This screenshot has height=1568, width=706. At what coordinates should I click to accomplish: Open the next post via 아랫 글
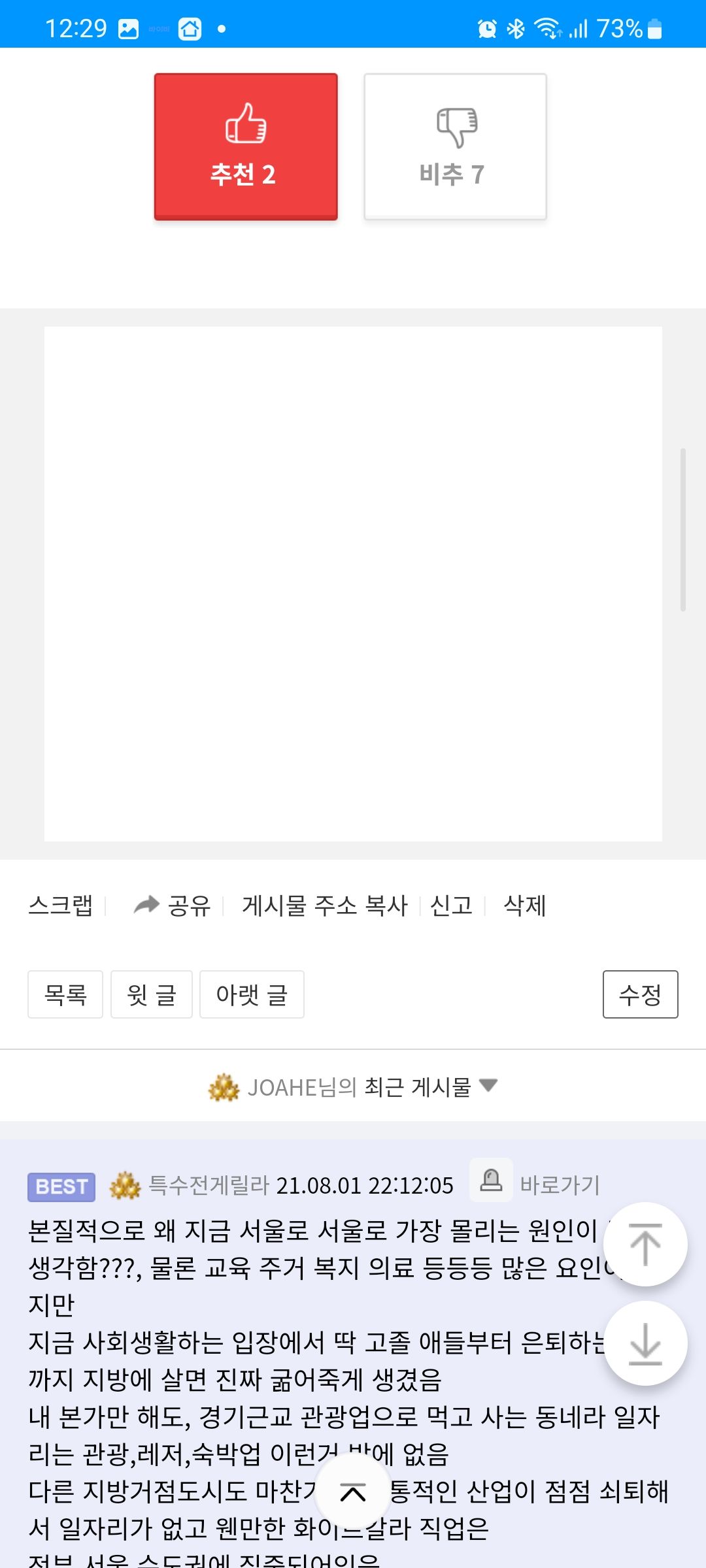[x=252, y=994]
